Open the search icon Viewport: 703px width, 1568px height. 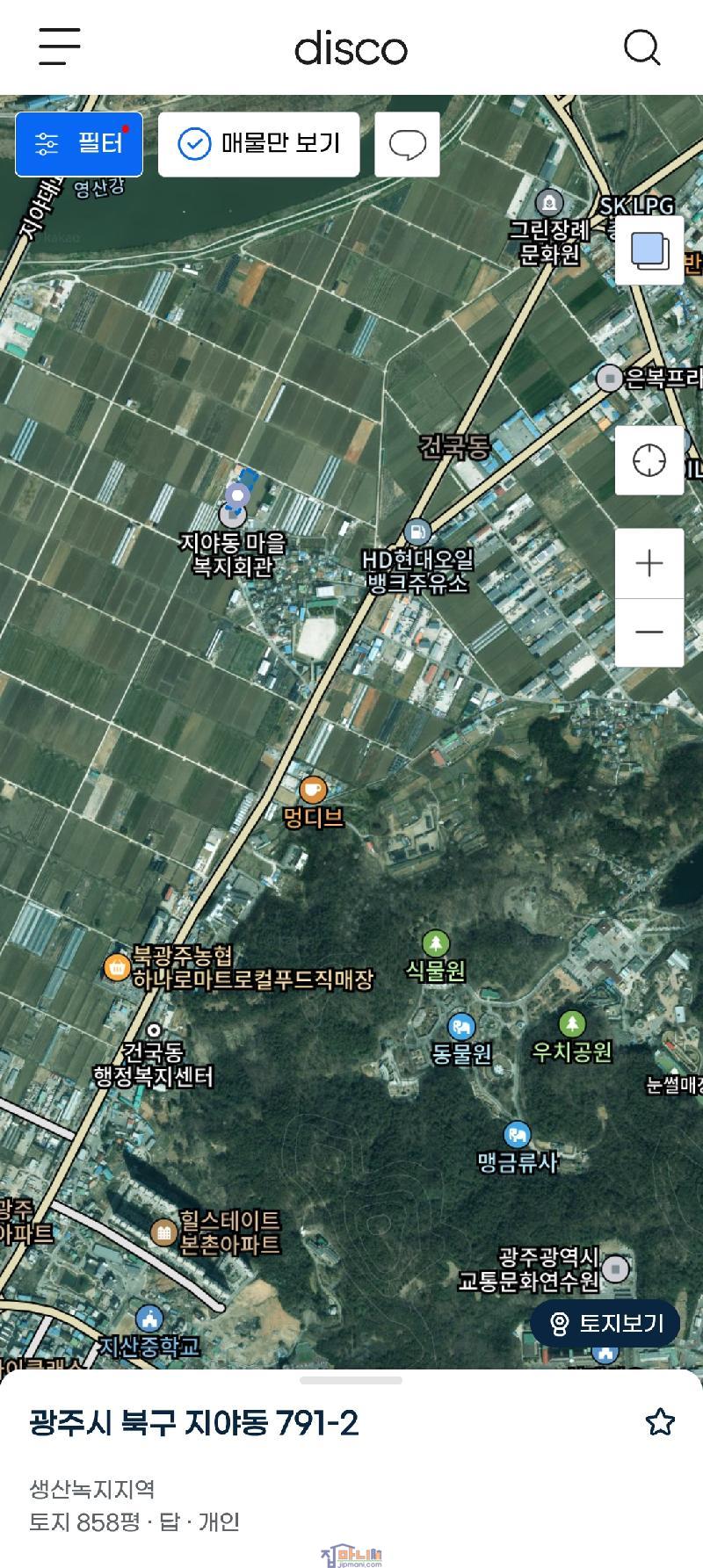tap(641, 47)
